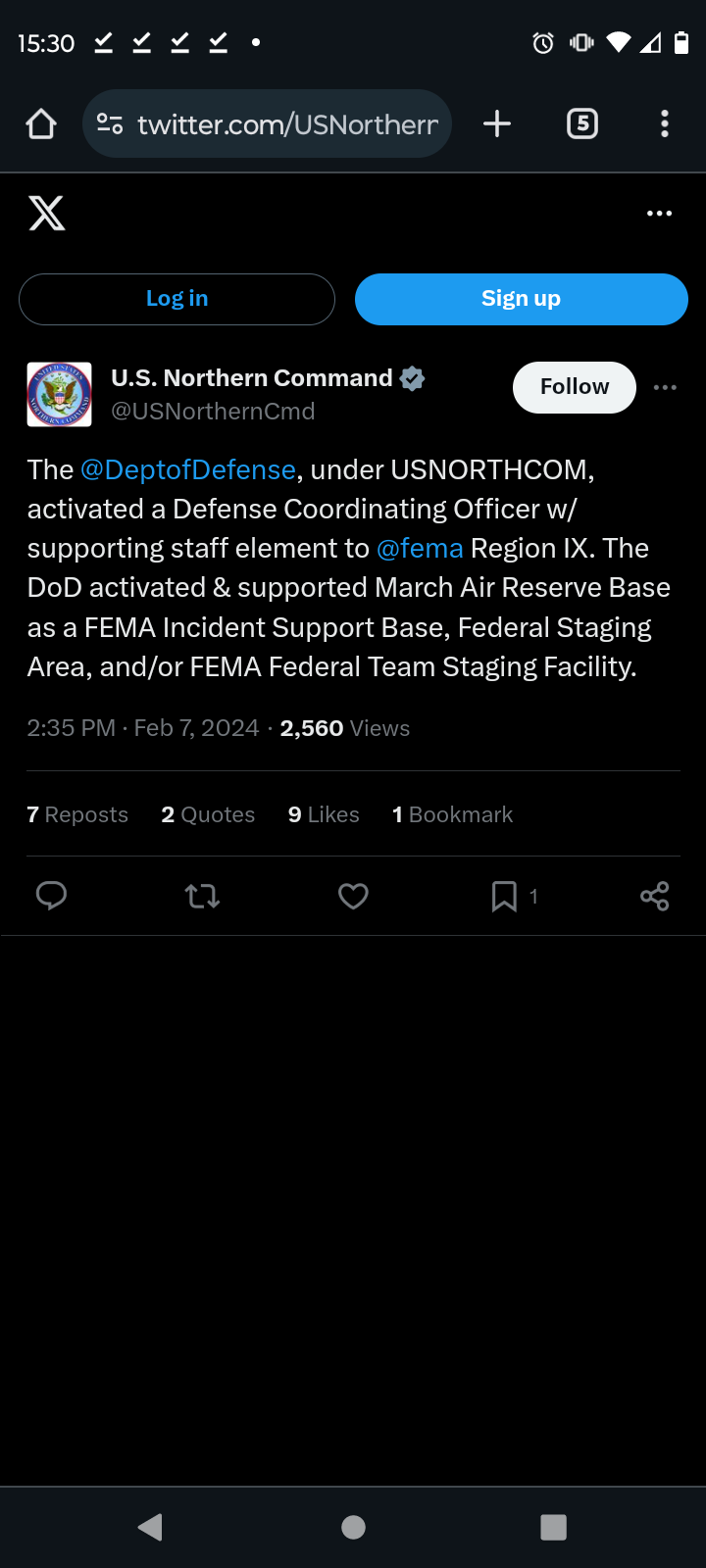The height and width of the screenshot is (1568, 706).
Task: Open the post's three-dot options menu
Action: [x=665, y=387]
